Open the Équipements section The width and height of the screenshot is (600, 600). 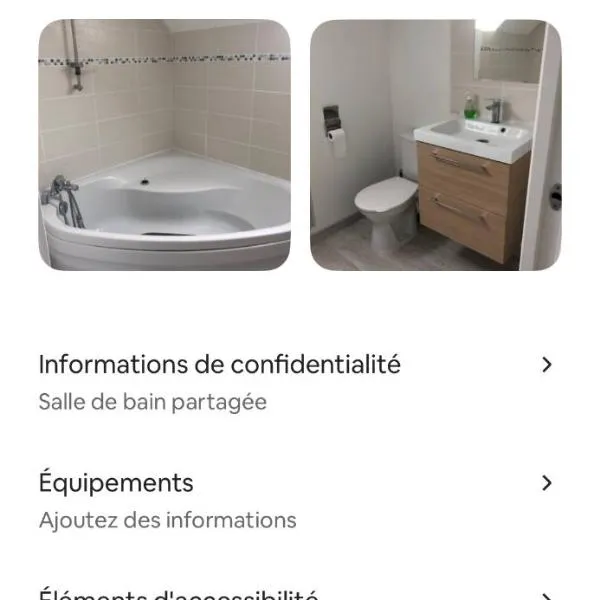295,500
